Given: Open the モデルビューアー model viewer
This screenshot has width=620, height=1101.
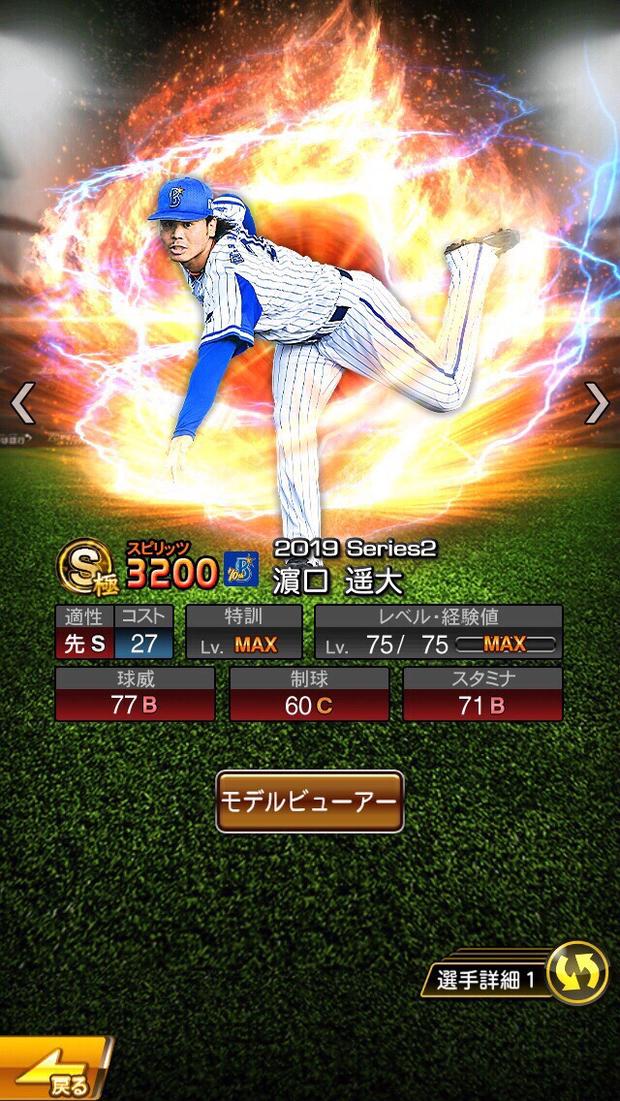Looking at the screenshot, I should pos(310,801).
